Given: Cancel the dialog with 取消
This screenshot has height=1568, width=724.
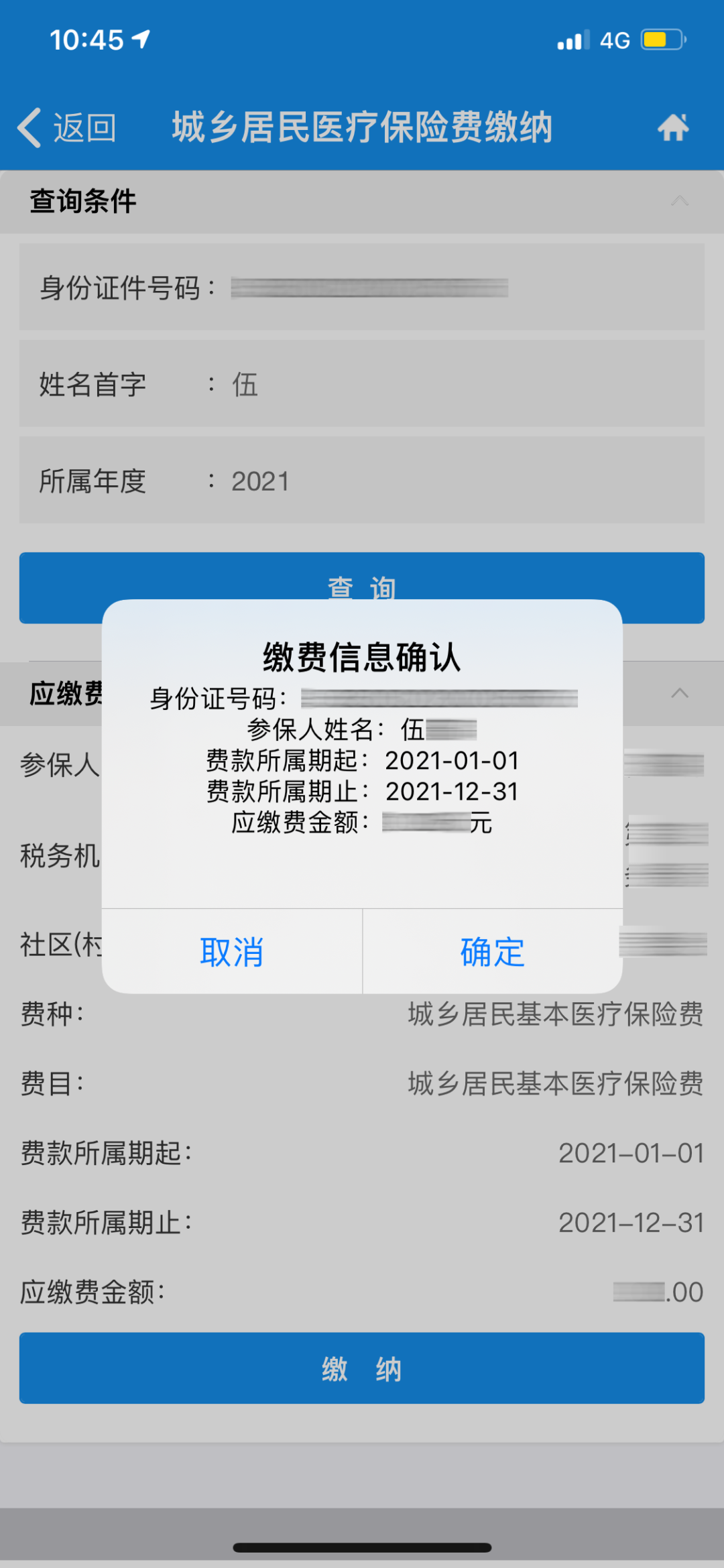Looking at the screenshot, I should click(x=232, y=951).
